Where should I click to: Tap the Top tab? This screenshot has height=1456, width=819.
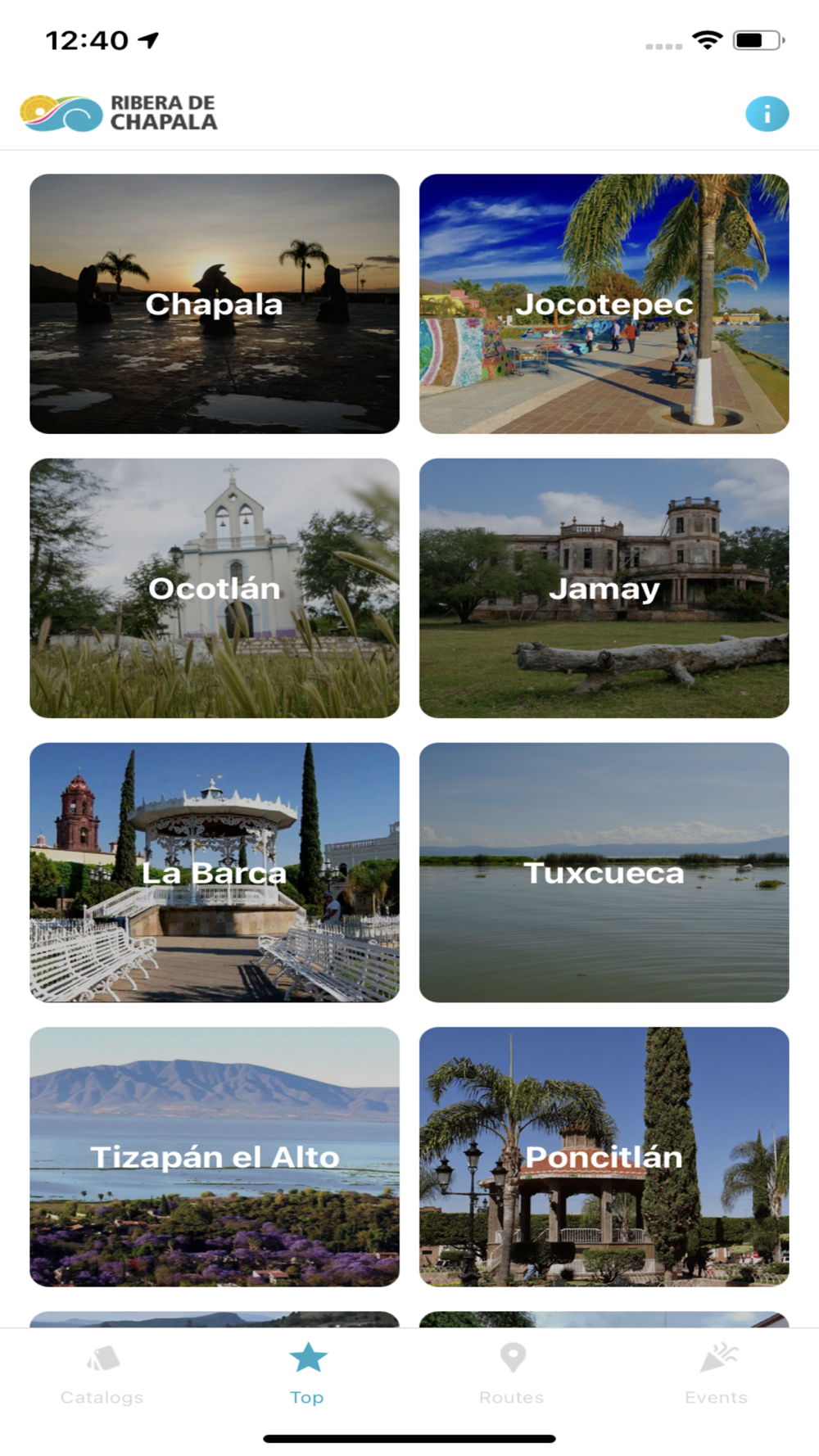(x=307, y=1374)
